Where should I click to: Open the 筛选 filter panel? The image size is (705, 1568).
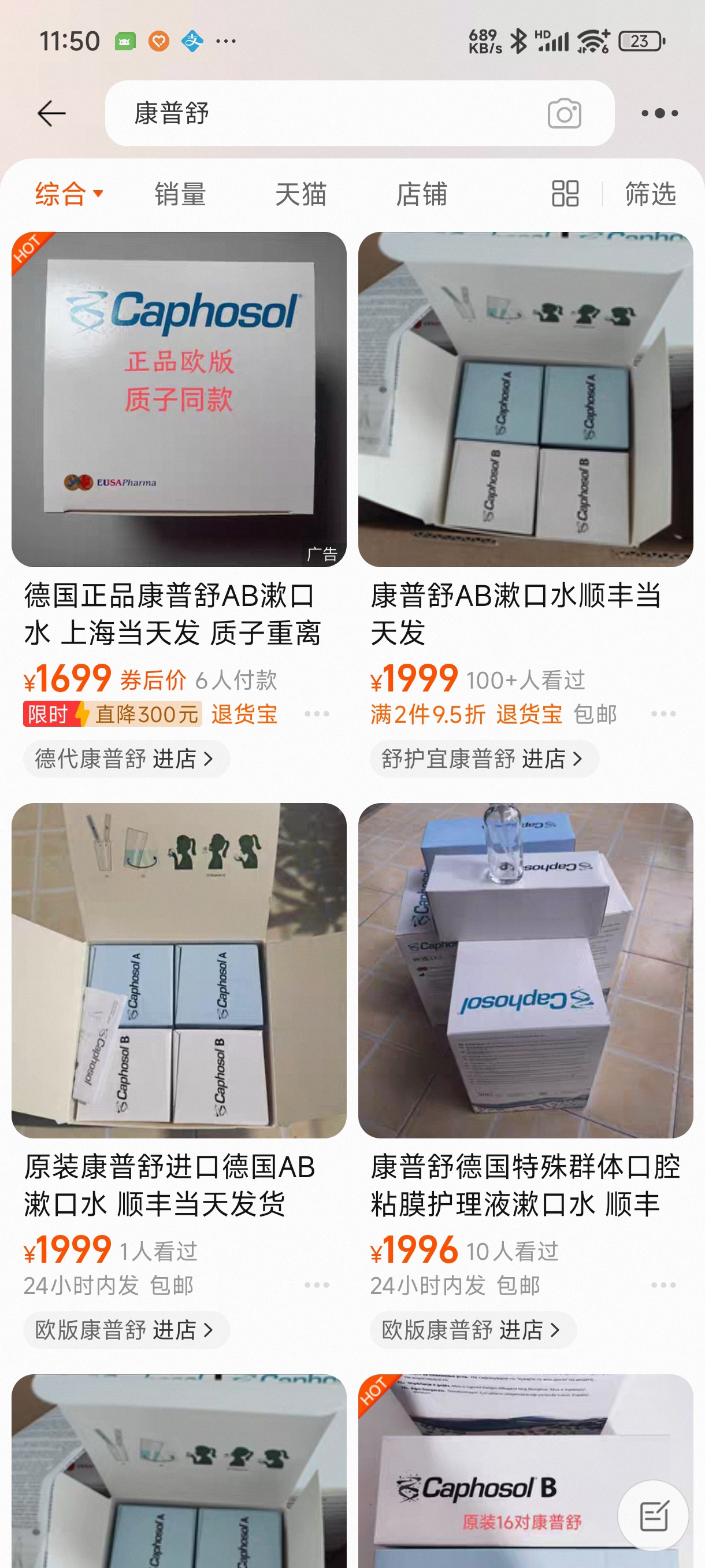click(650, 194)
